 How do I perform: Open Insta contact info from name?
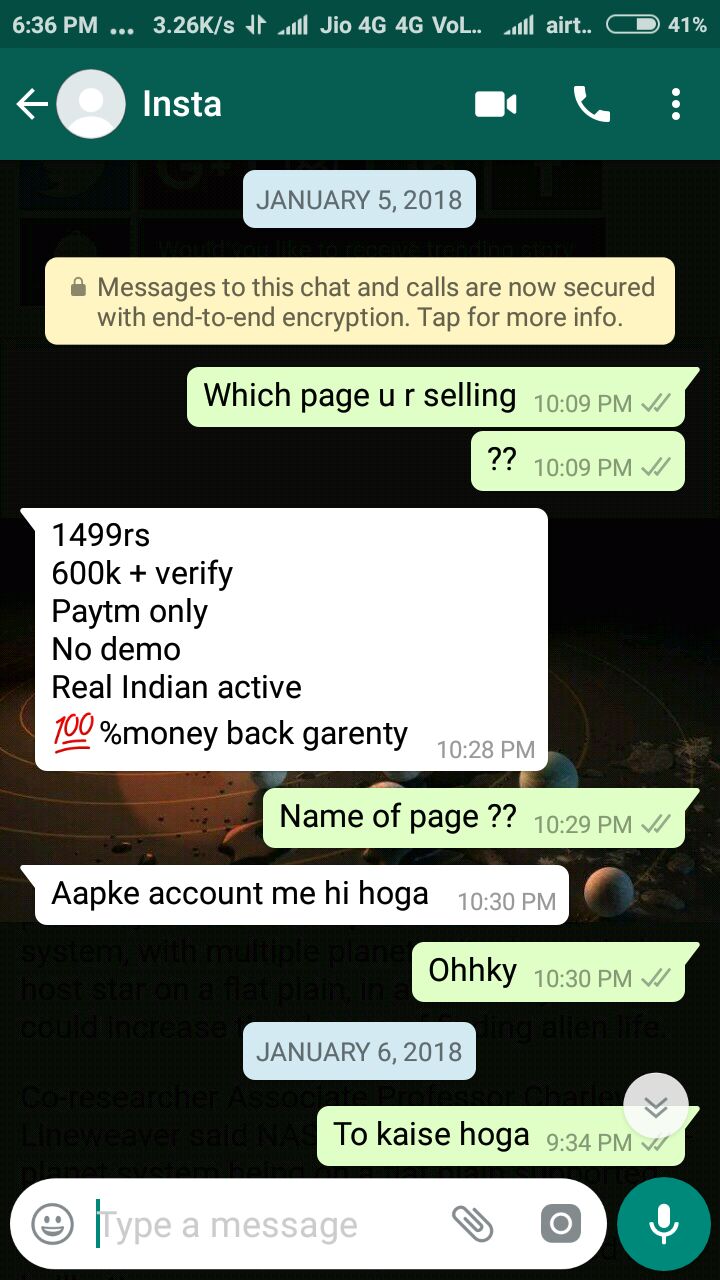click(182, 104)
